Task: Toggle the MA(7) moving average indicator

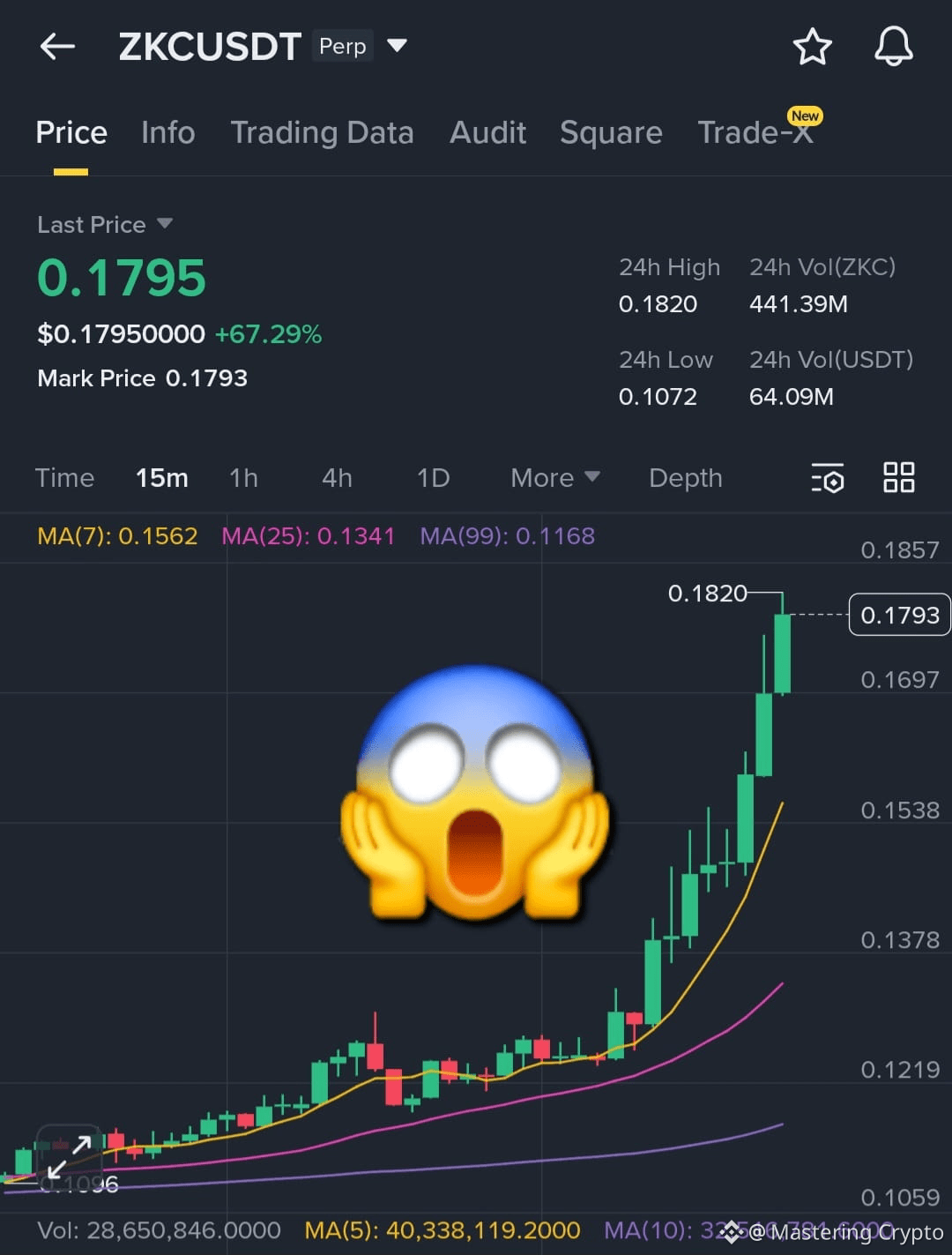Action: tap(117, 535)
